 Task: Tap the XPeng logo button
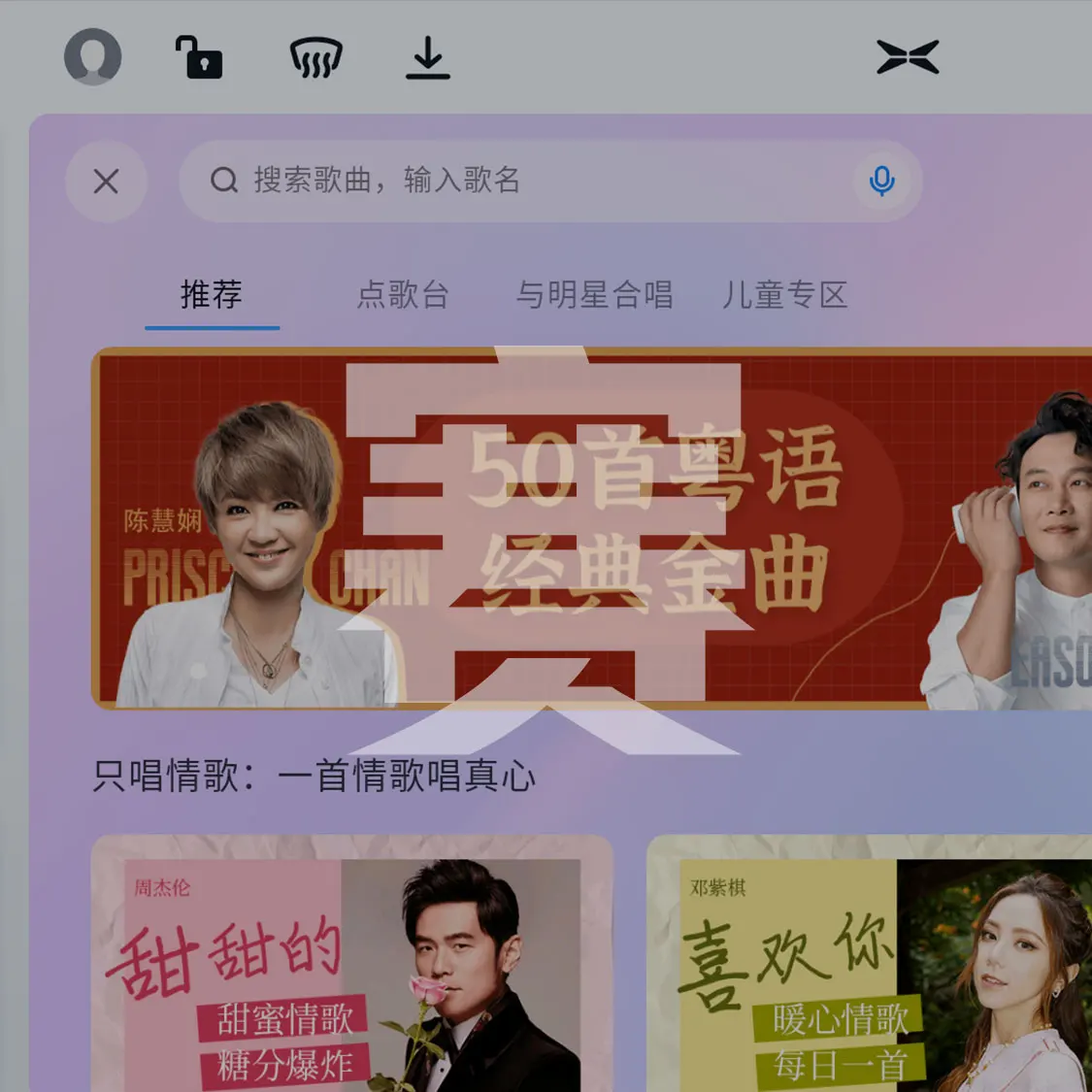pos(908,57)
